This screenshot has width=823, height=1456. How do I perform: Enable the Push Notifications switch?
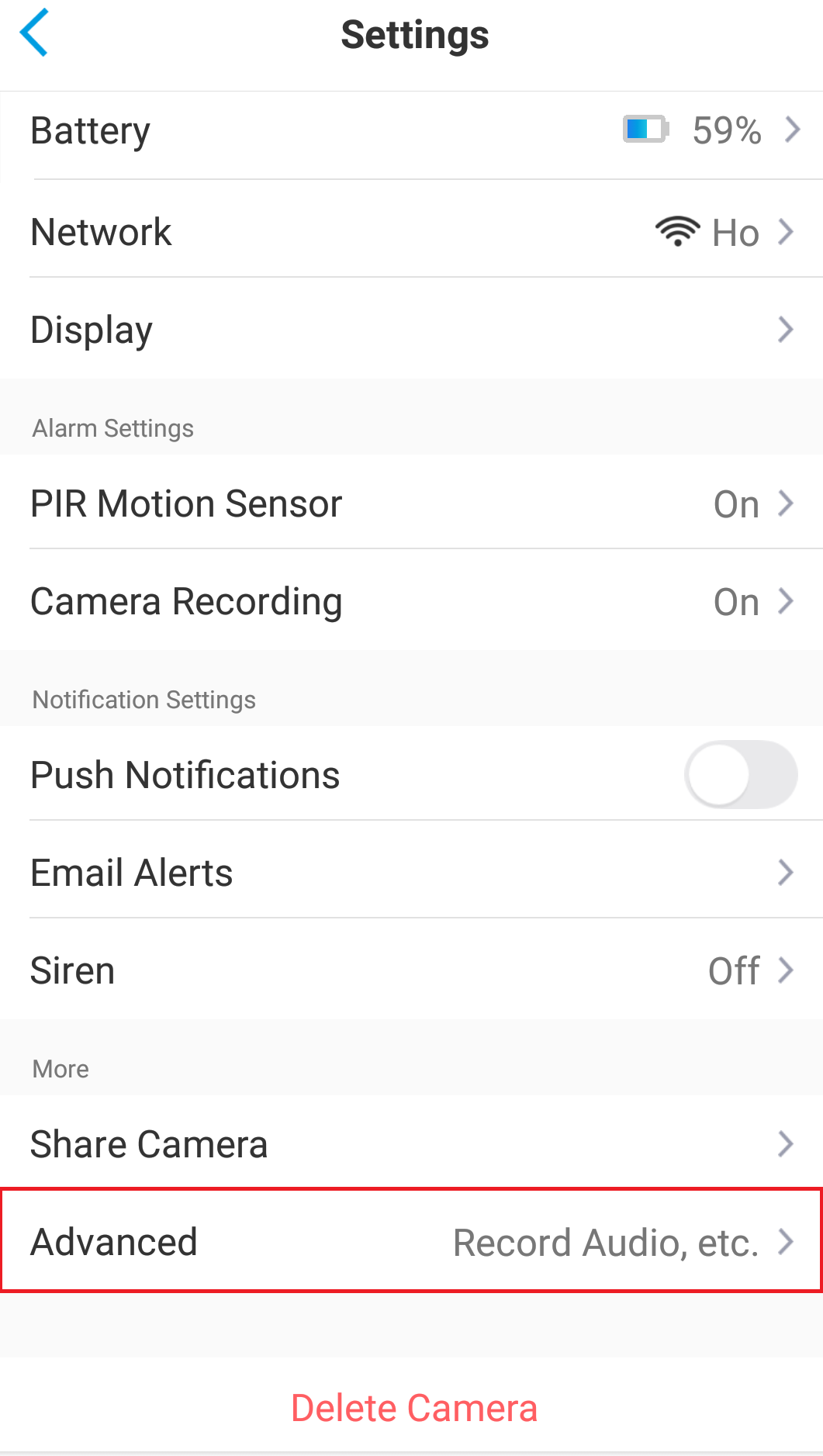pos(741,774)
